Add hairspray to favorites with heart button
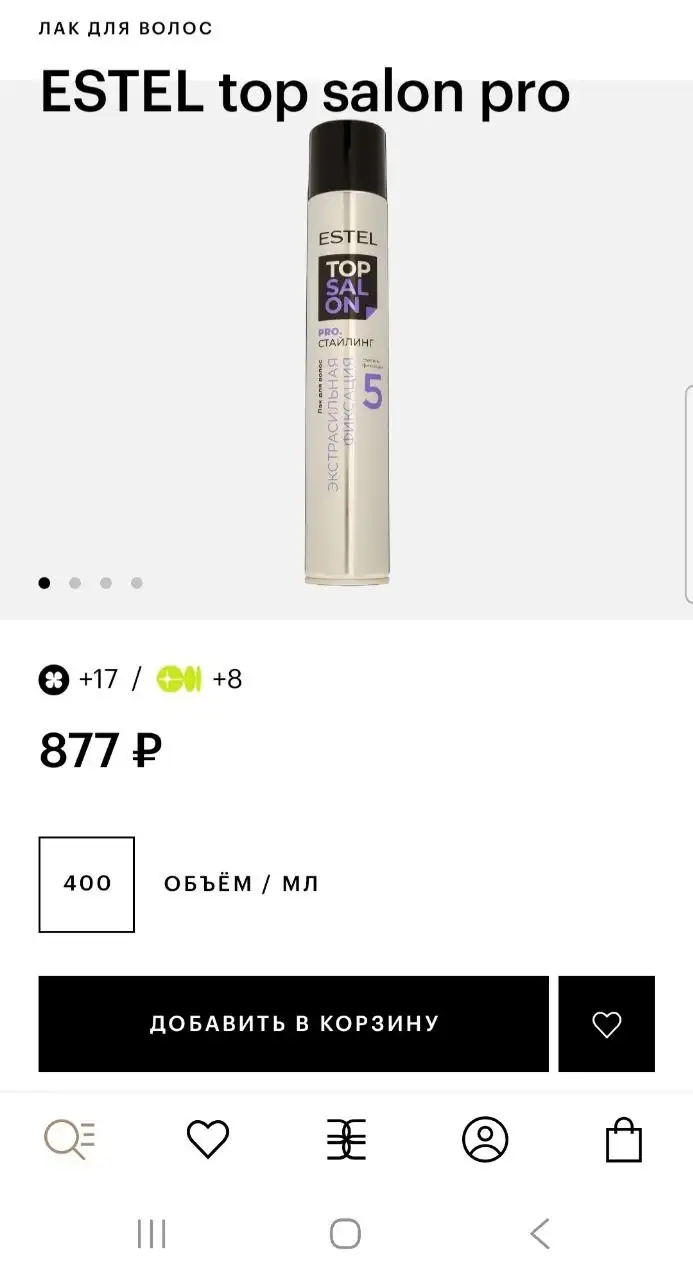 pyautogui.click(x=606, y=1023)
